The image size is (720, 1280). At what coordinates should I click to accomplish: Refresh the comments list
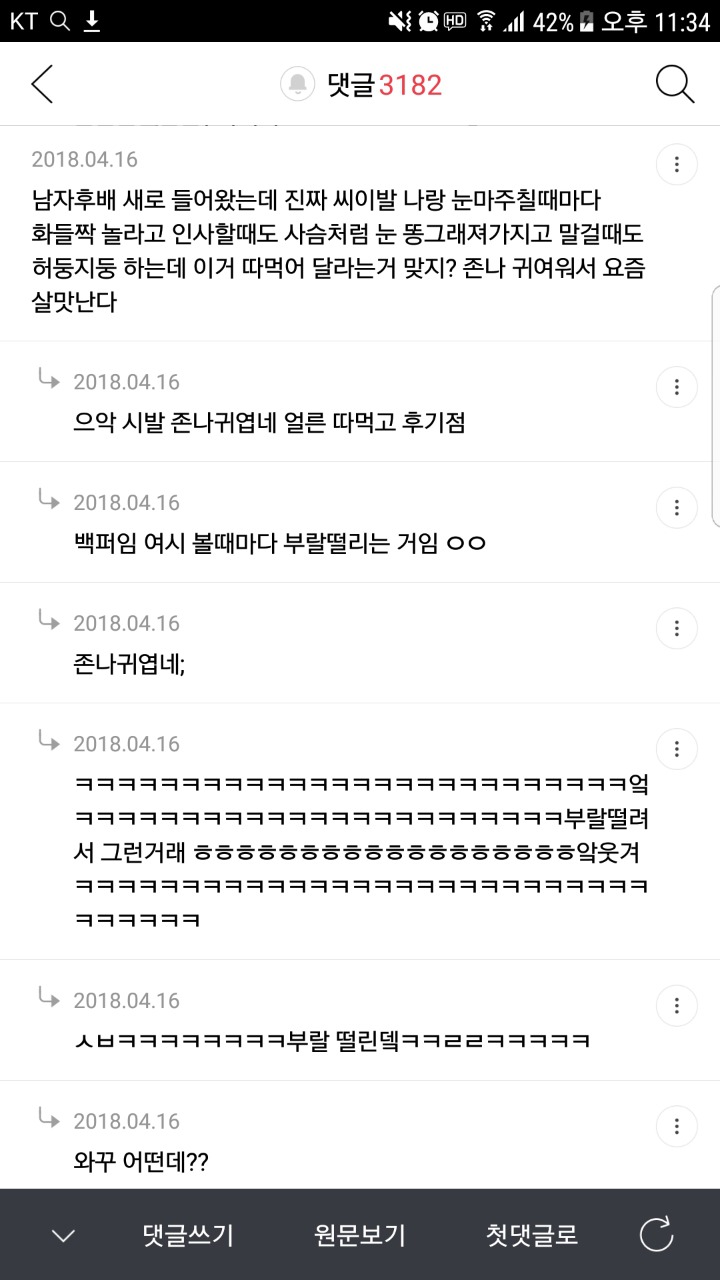(x=657, y=1235)
